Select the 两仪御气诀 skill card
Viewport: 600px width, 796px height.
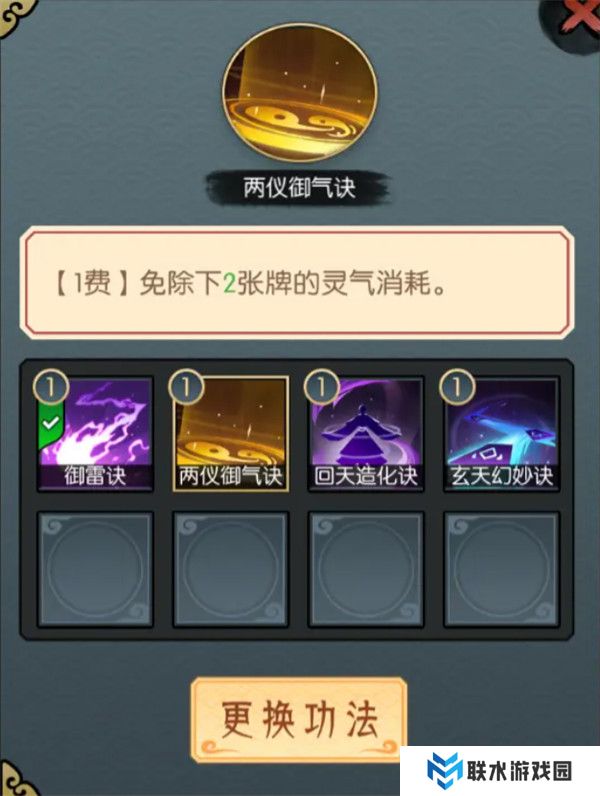point(231,434)
